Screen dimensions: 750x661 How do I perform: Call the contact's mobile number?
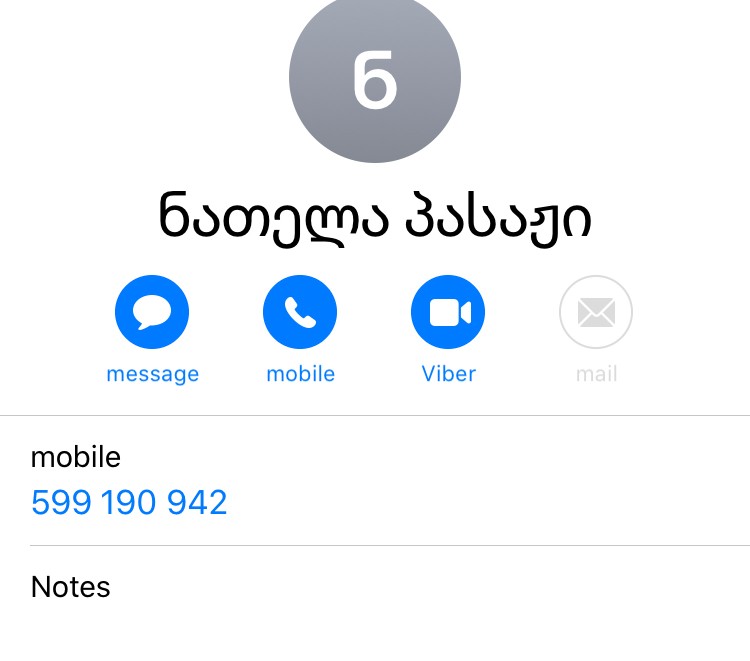pos(300,313)
